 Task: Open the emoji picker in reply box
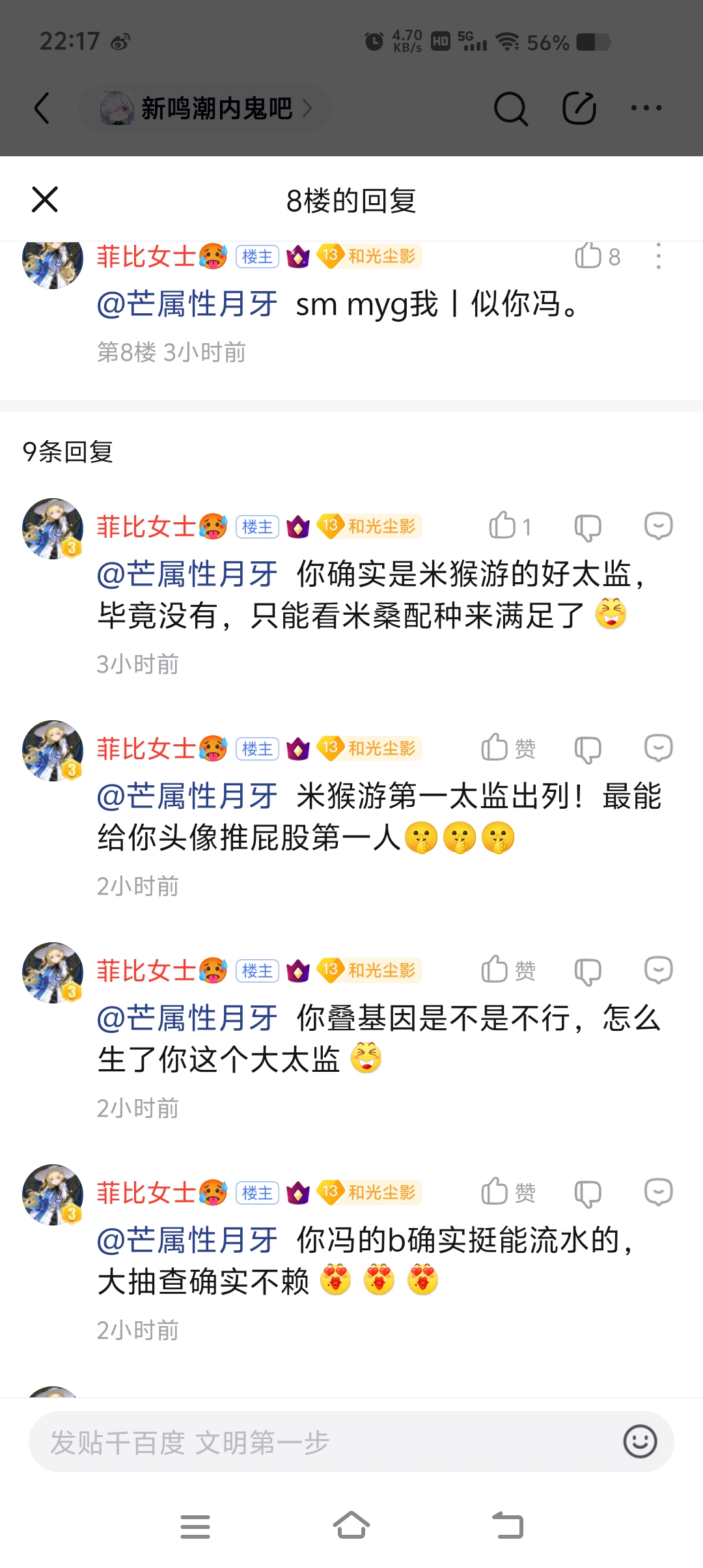coord(640,1442)
